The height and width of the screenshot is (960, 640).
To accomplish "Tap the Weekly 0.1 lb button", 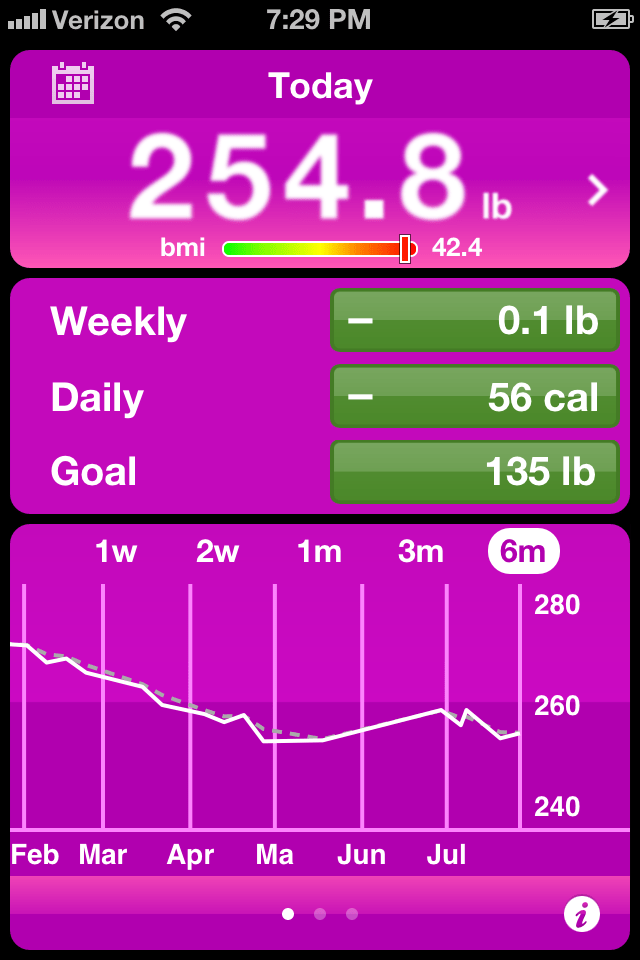I will (x=474, y=321).
